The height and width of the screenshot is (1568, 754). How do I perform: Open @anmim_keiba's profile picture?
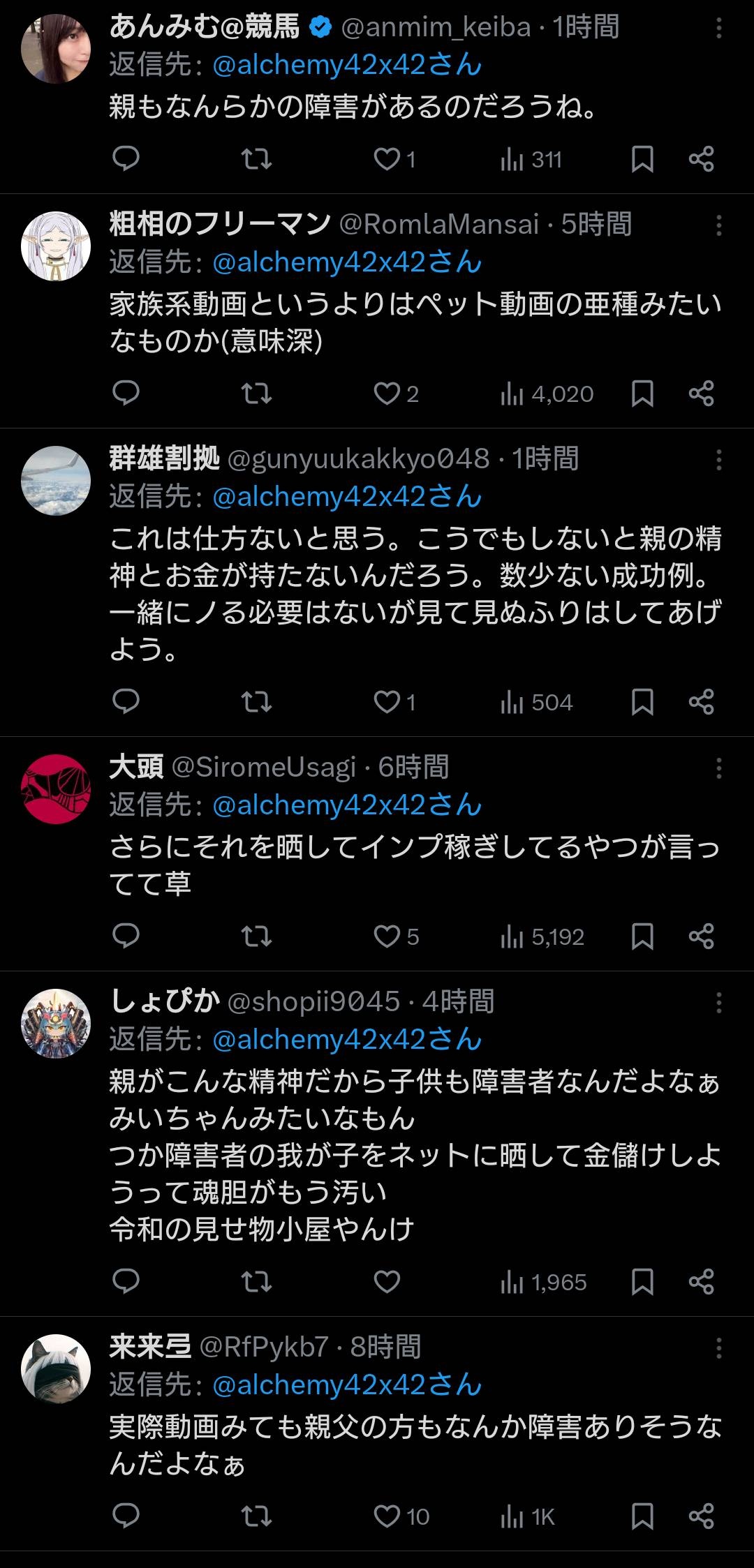[x=56, y=49]
